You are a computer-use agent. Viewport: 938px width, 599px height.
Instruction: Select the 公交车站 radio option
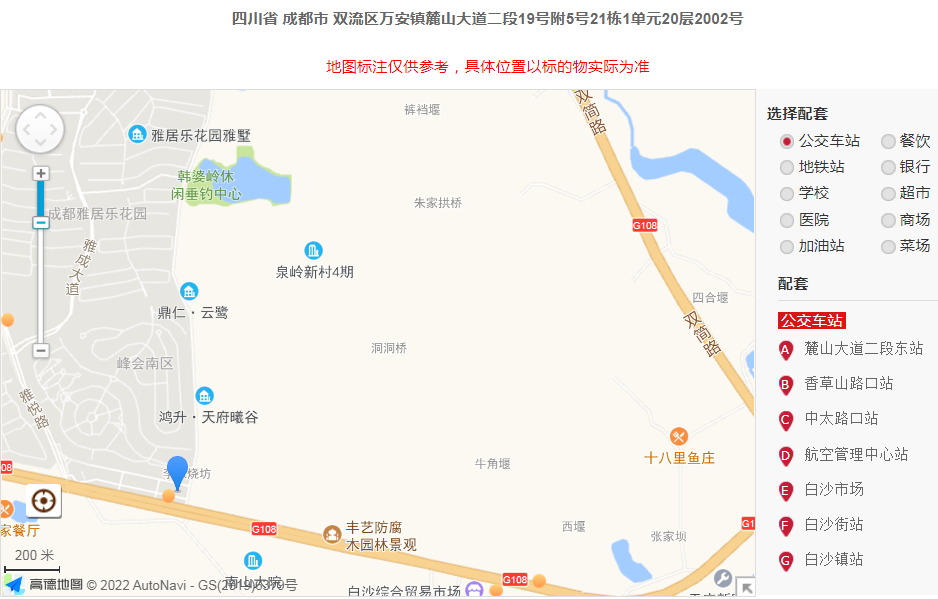point(787,141)
